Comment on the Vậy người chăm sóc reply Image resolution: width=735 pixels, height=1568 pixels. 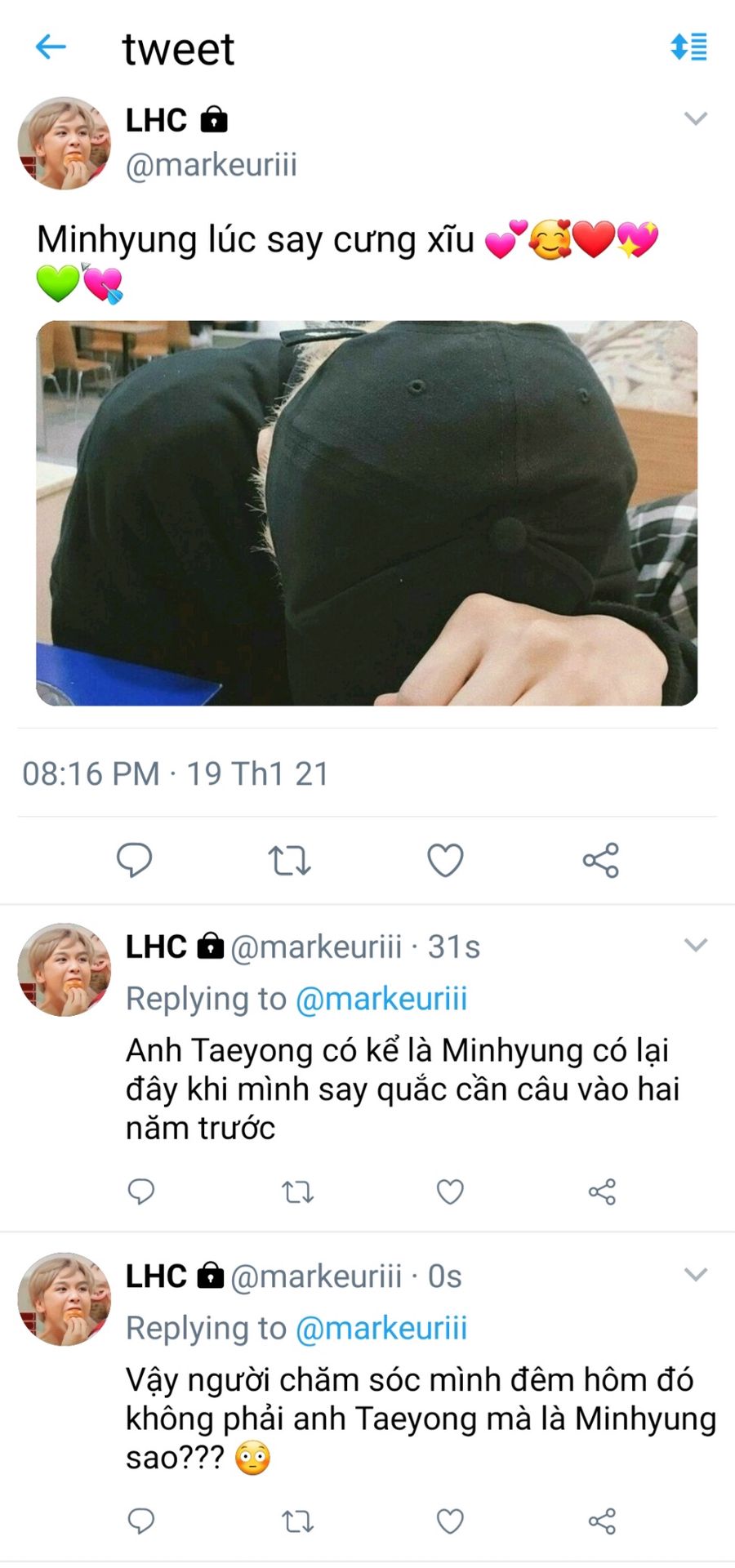(x=141, y=1521)
